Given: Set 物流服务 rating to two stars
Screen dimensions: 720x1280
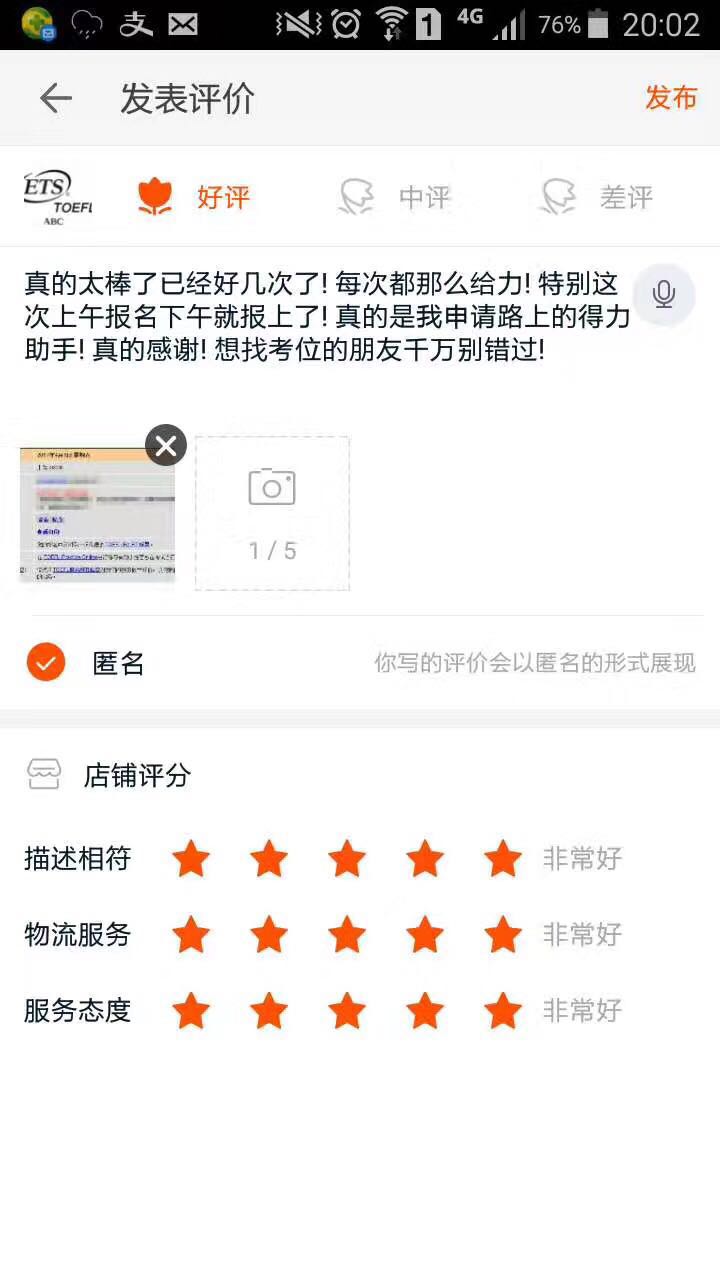Looking at the screenshot, I should click(x=269, y=935).
